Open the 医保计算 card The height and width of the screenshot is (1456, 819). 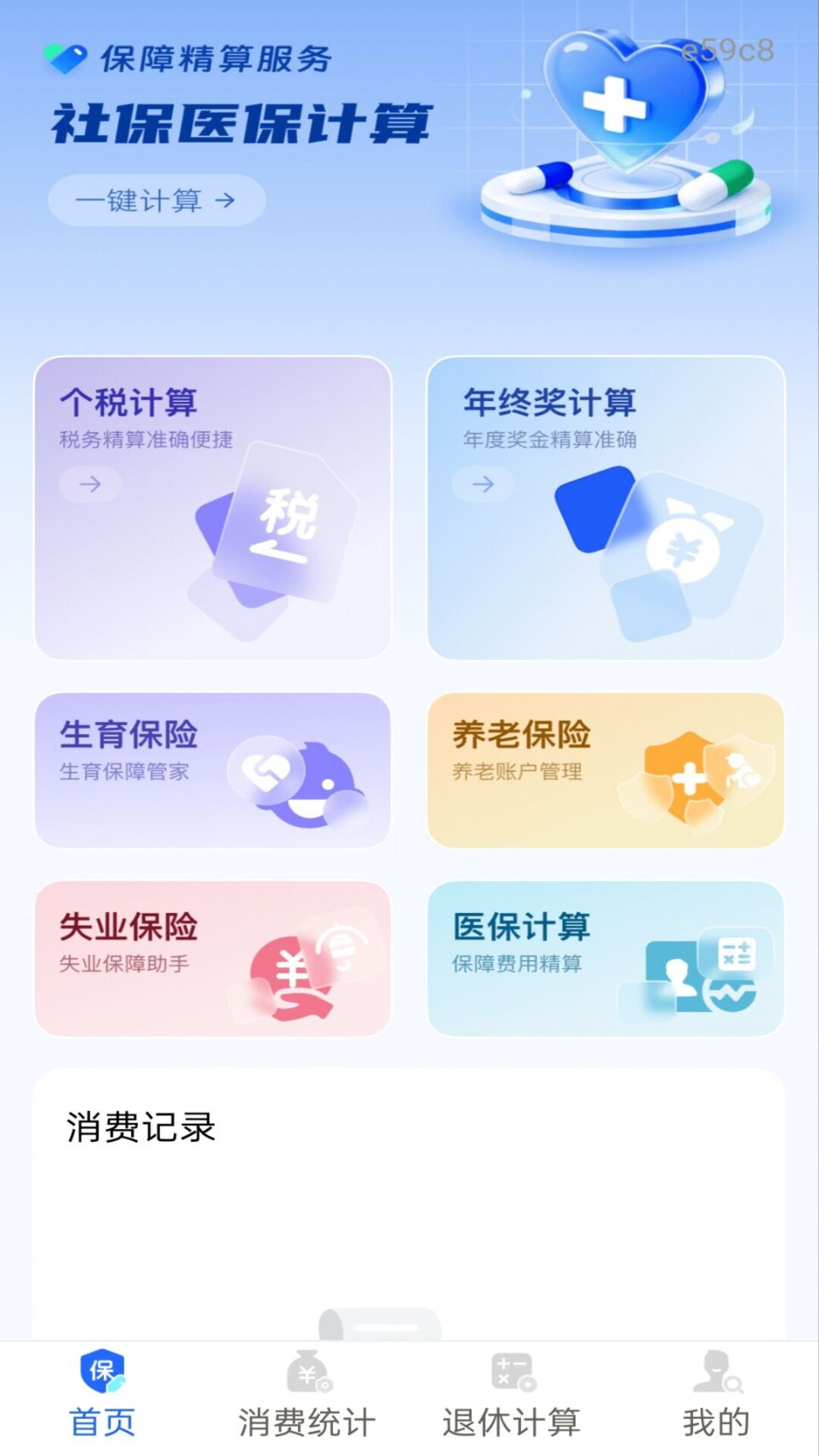[606, 959]
